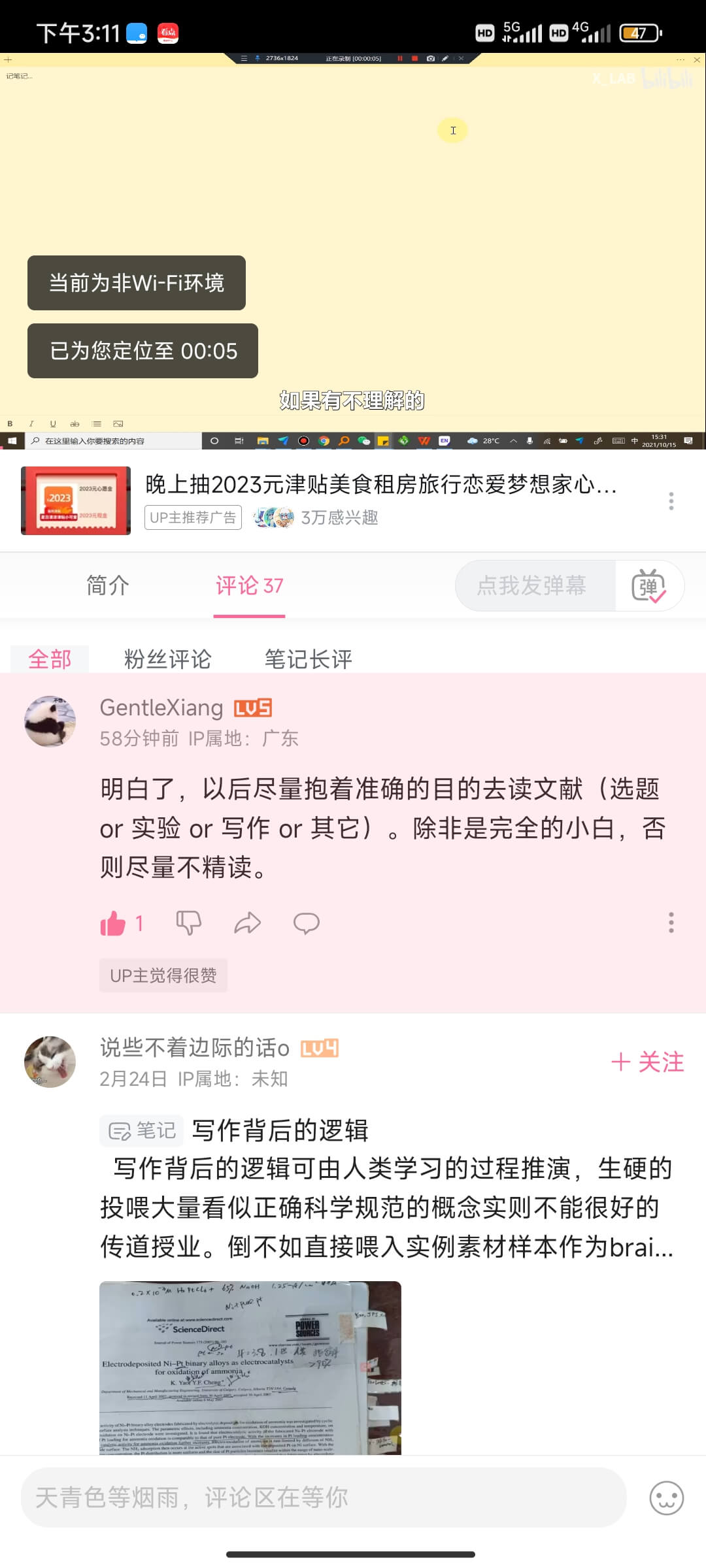The height and width of the screenshot is (1568, 706).
Task: Show the 笔记长评 comments
Action: (x=309, y=659)
